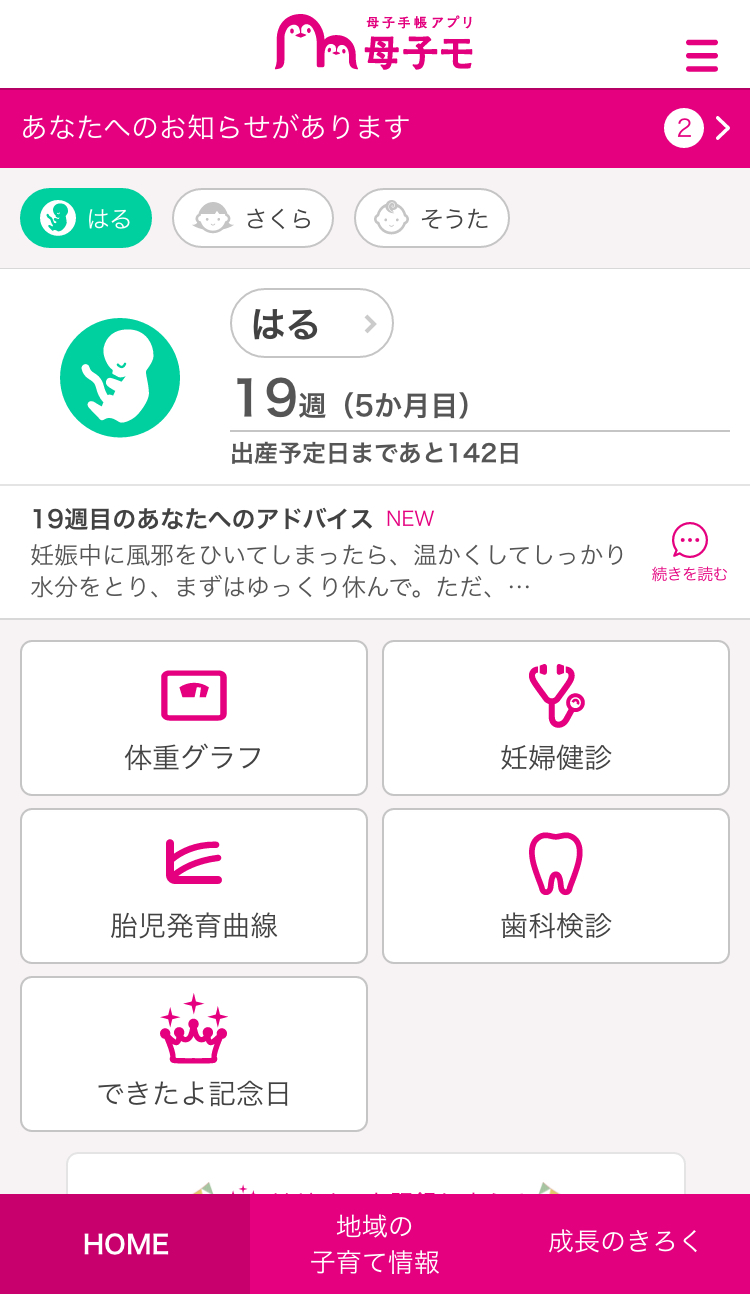
Task: Switch to the そうた child profile
Action: coord(431,217)
